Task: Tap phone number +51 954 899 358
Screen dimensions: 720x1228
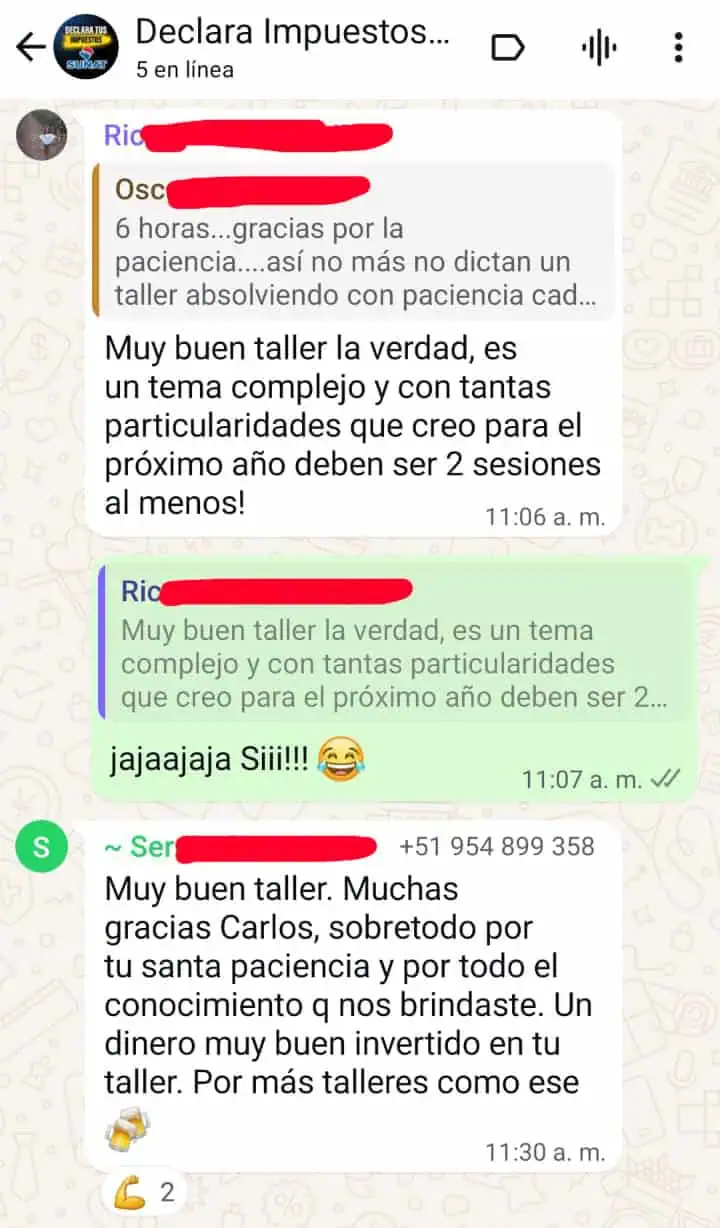Action: point(496,846)
